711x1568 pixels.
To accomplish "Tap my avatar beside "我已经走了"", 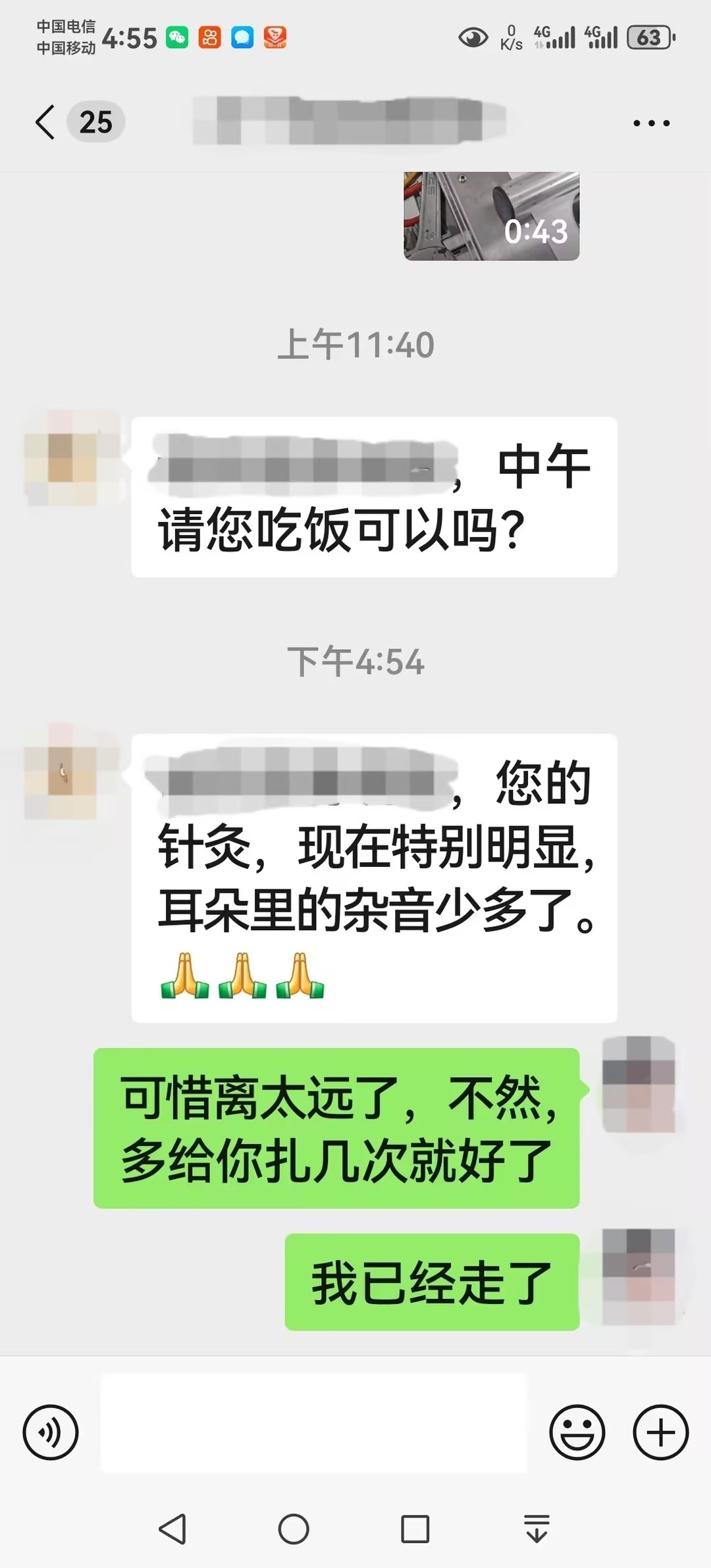I will [x=639, y=1276].
